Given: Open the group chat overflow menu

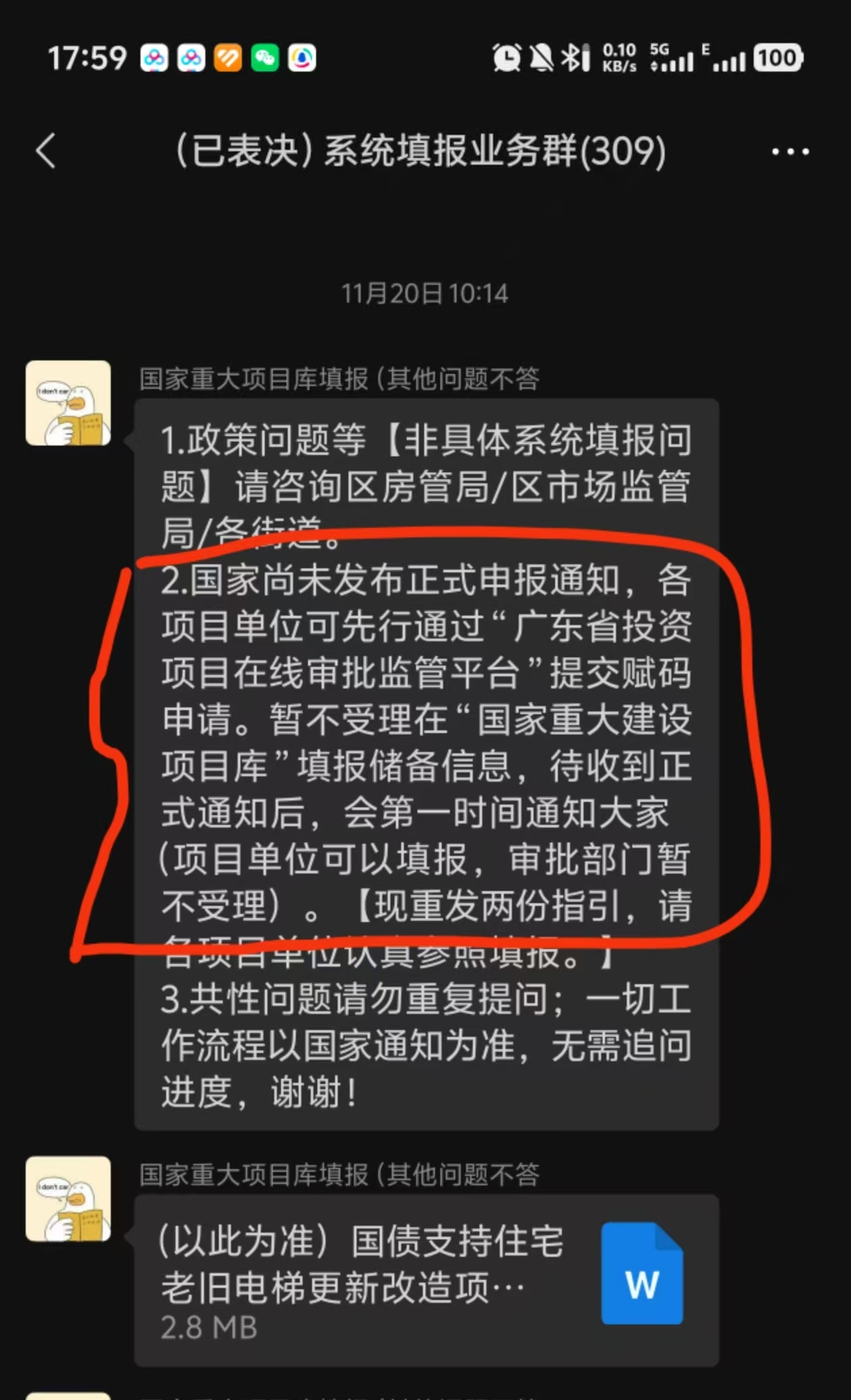Looking at the screenshot, I should (790, 152).
